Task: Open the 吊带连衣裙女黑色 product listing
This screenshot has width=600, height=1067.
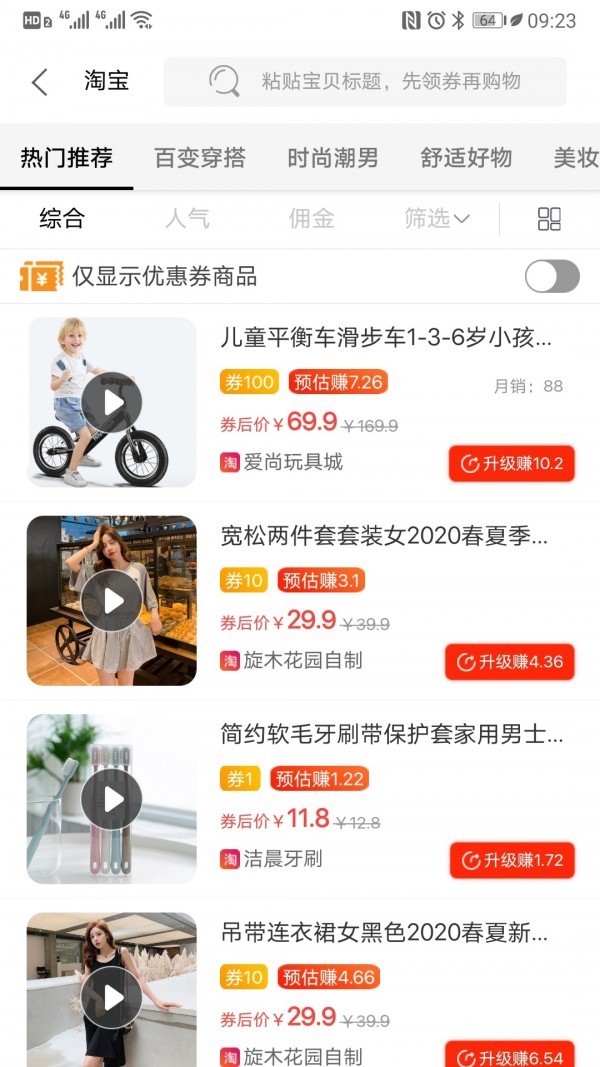Action: point(384,934)
